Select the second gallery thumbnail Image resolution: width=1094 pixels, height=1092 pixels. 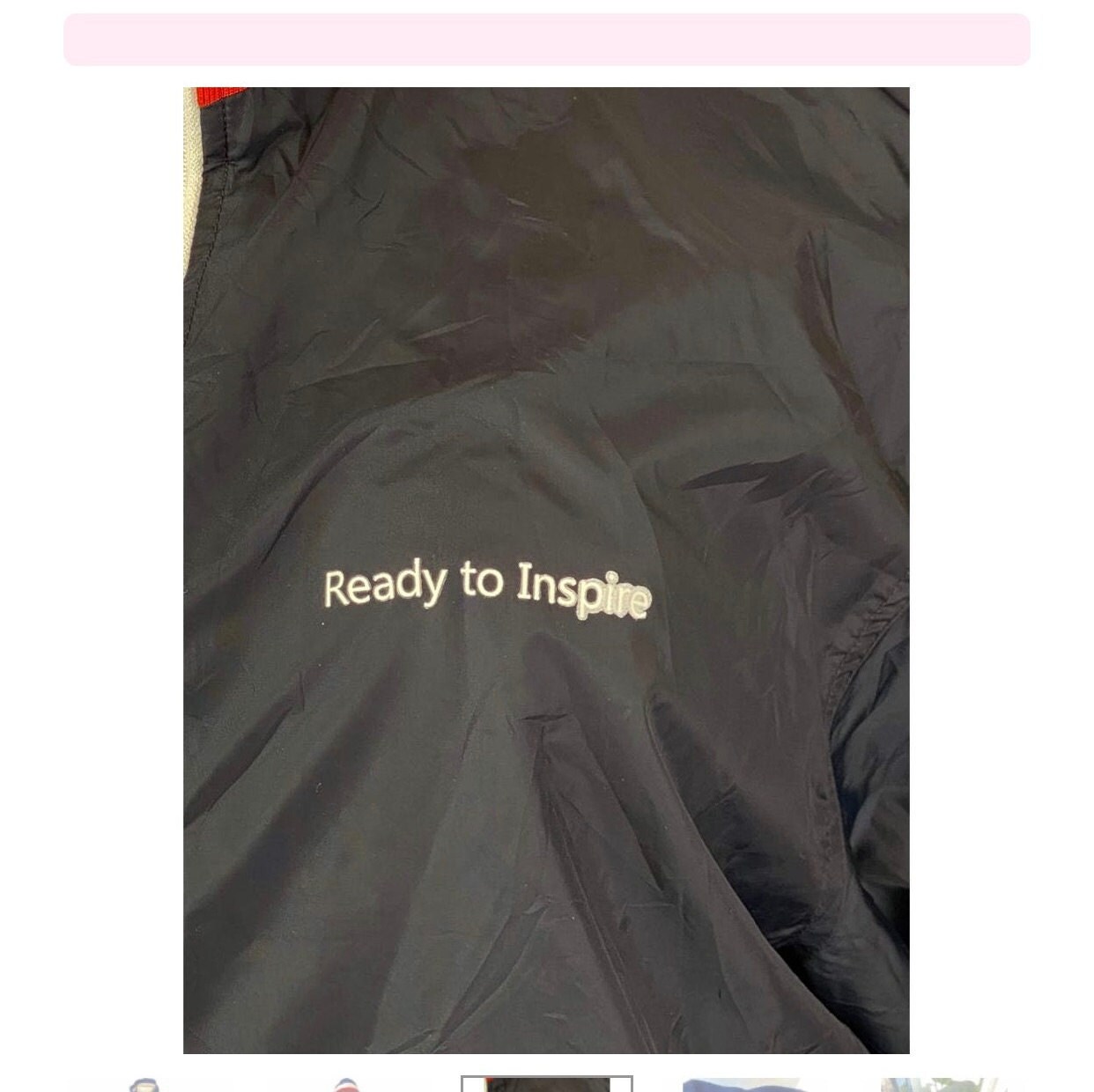pyautogui.click(x=347, y=1084)
